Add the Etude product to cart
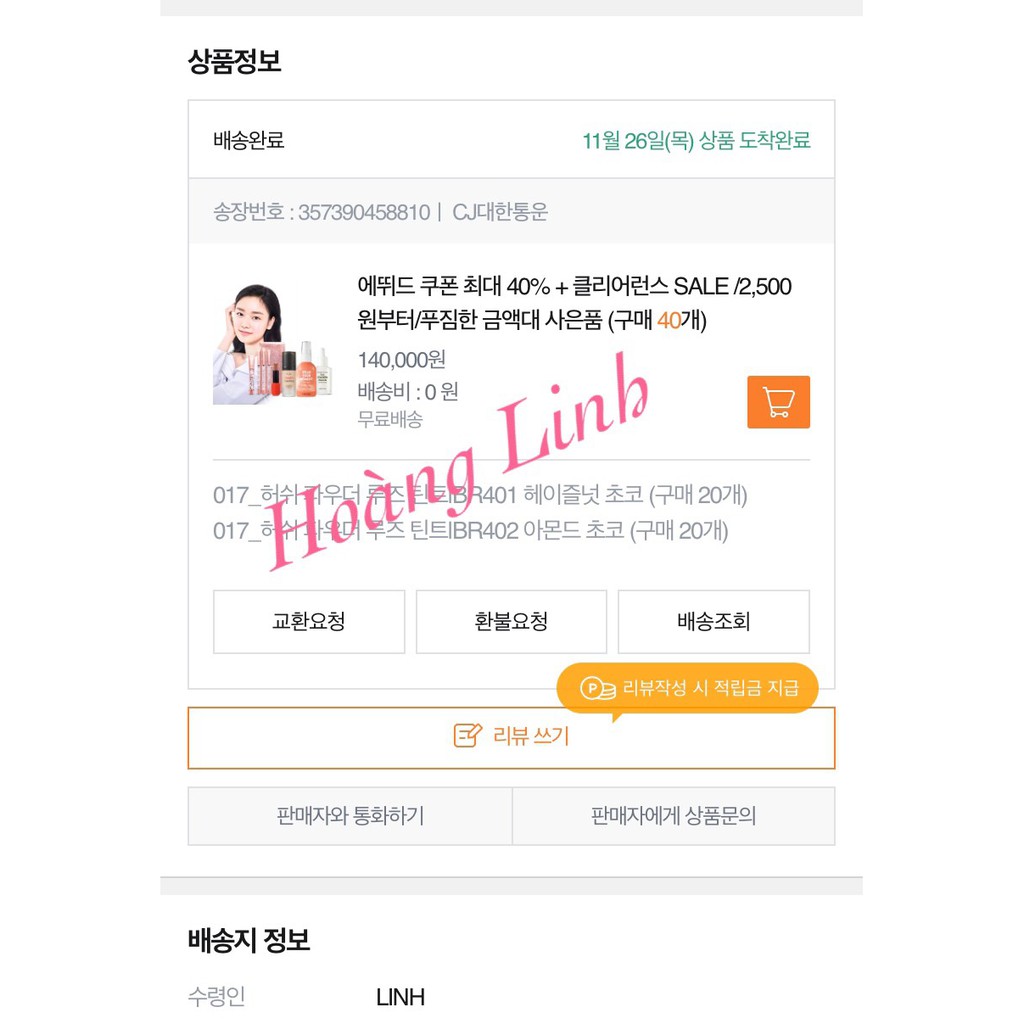This screenshot has width=1024, height=1024. pyautogui.click(x=778, y=402)
